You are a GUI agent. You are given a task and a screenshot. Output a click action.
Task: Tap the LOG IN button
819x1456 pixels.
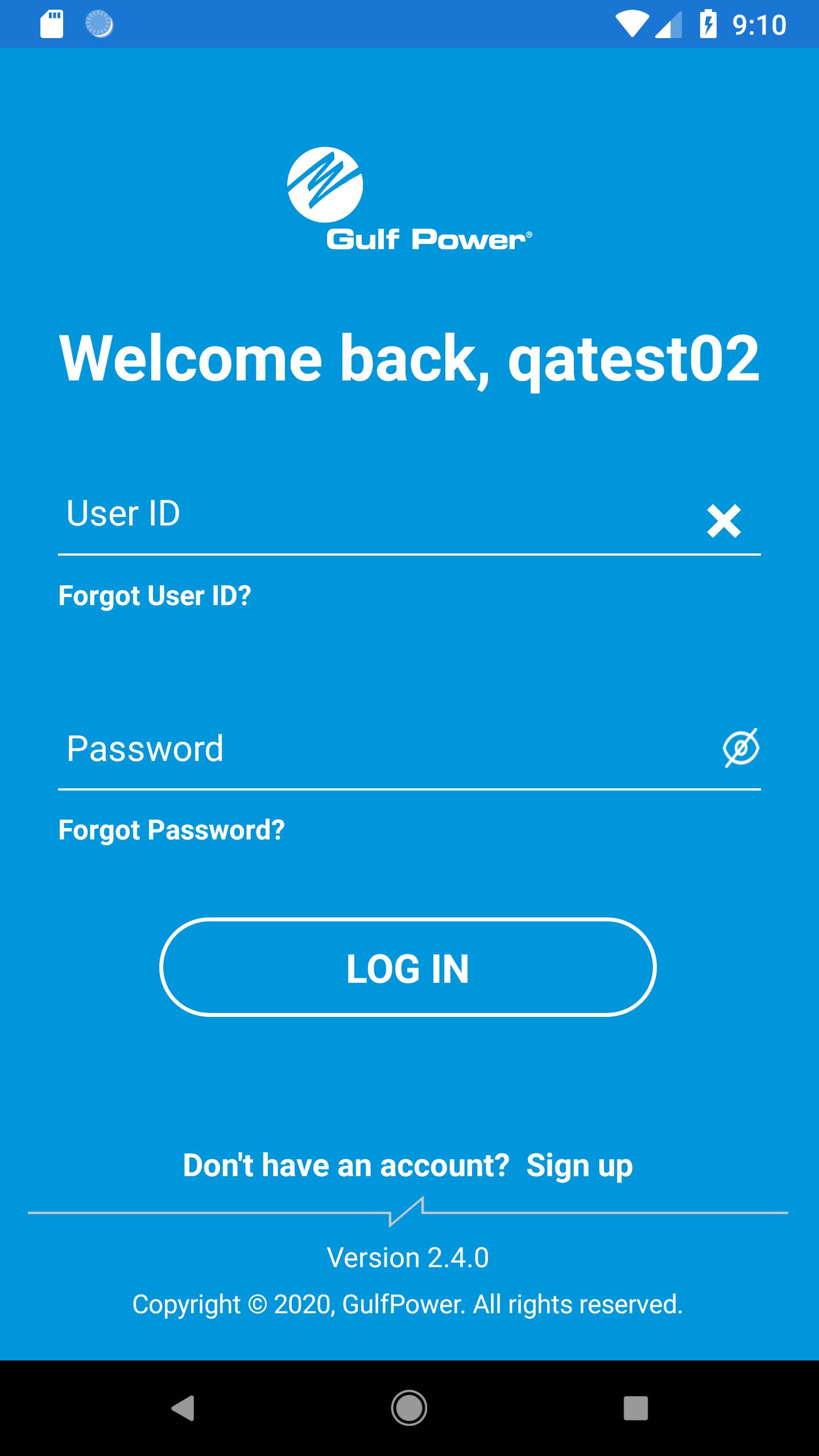pos(408,969)
